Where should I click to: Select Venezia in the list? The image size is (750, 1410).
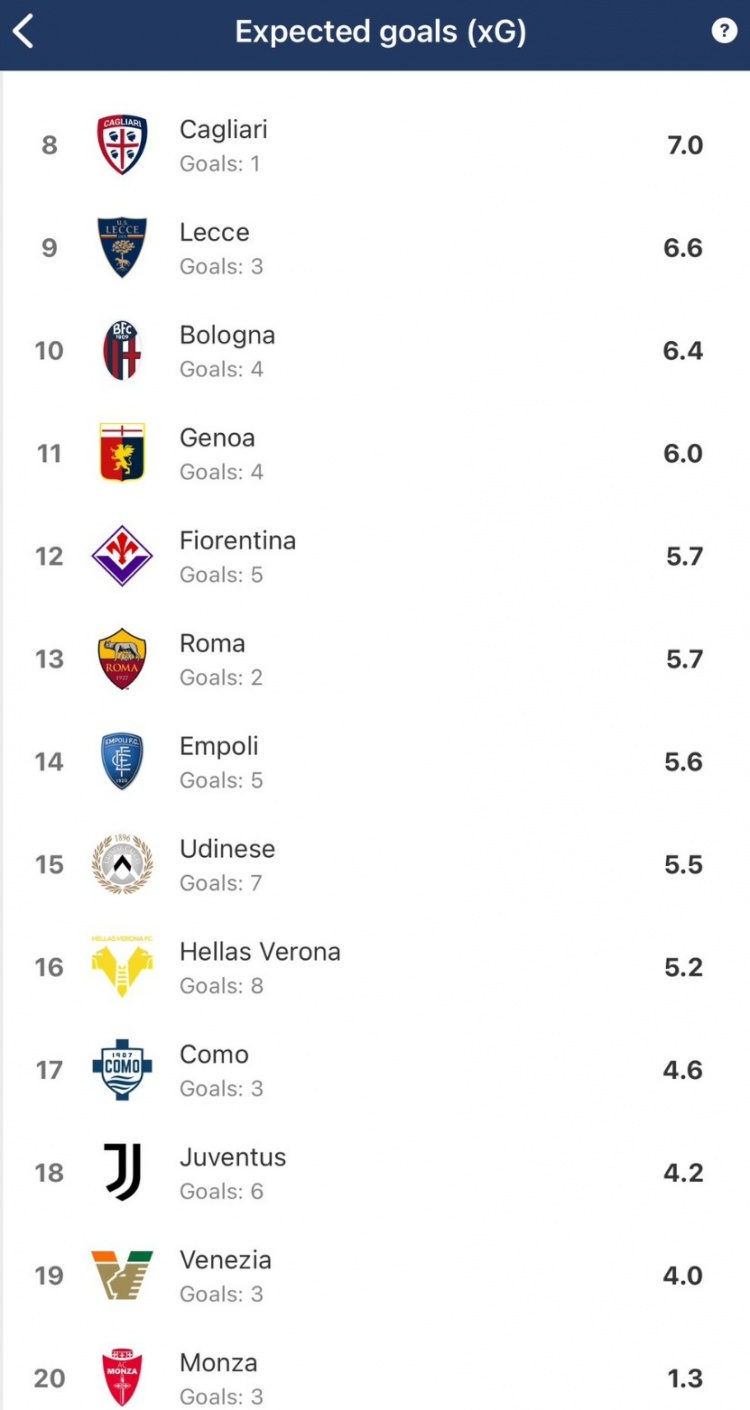[x=375, y=1276]
